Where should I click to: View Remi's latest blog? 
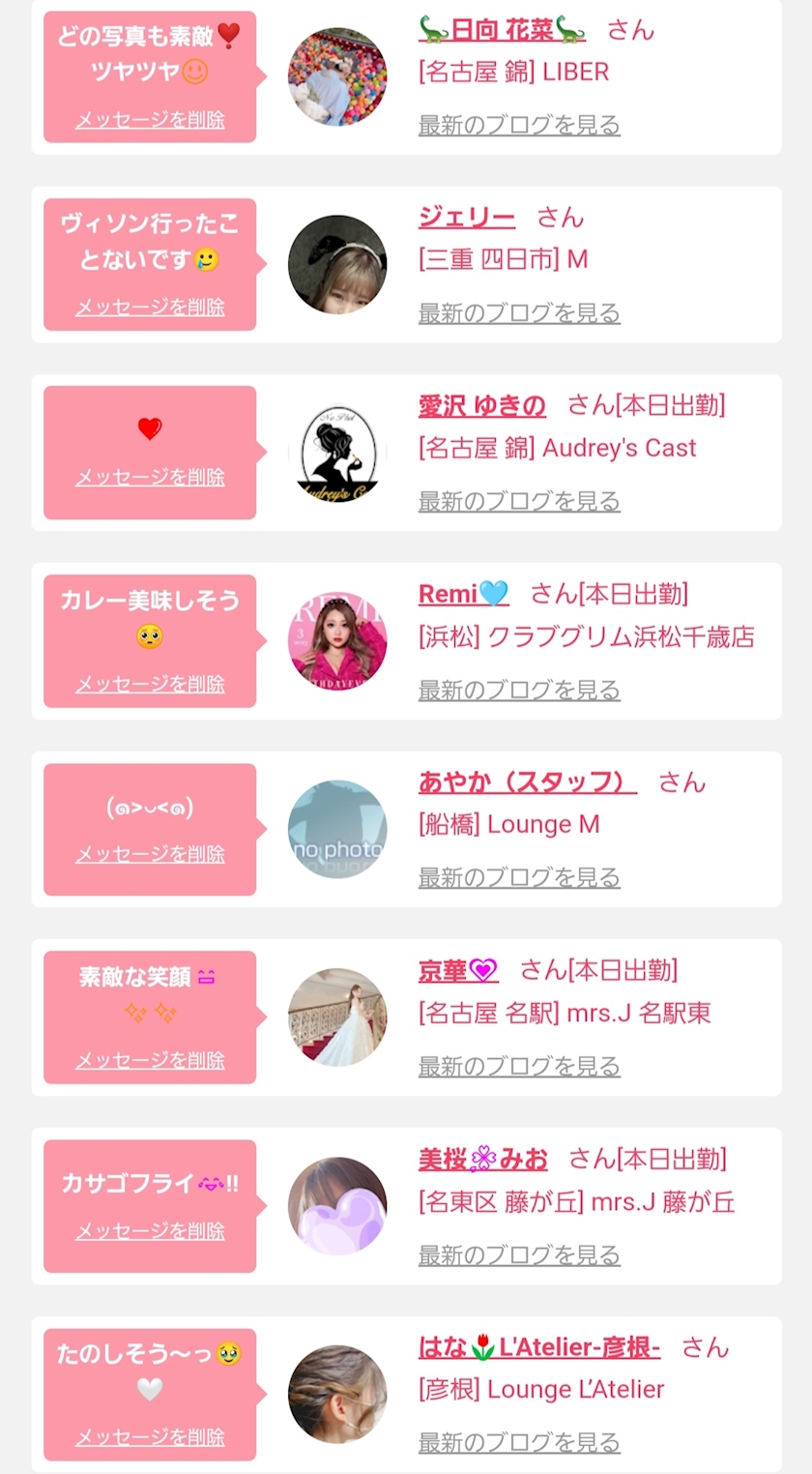pos(519,690)
